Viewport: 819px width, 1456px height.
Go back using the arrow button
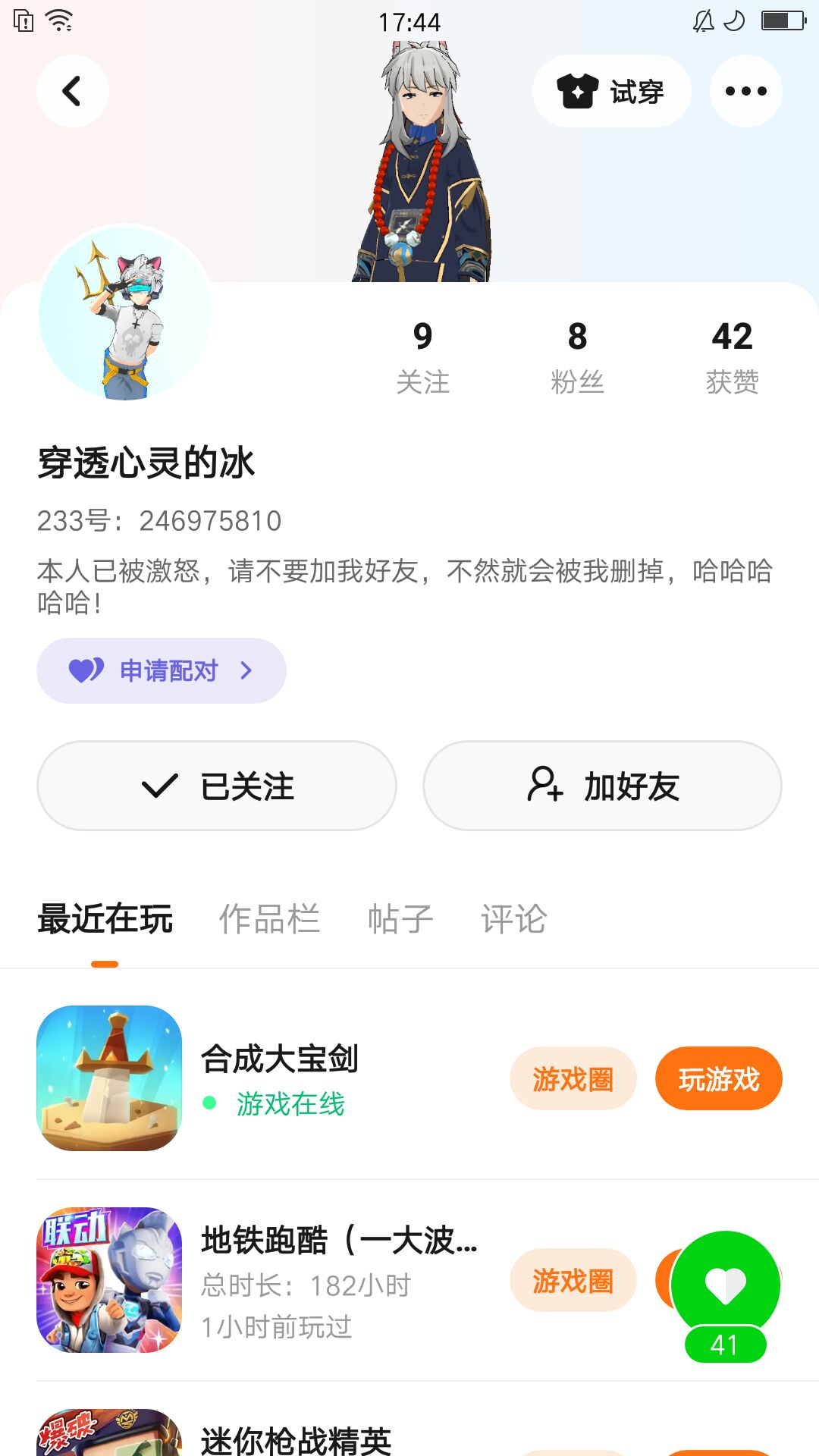72,91
